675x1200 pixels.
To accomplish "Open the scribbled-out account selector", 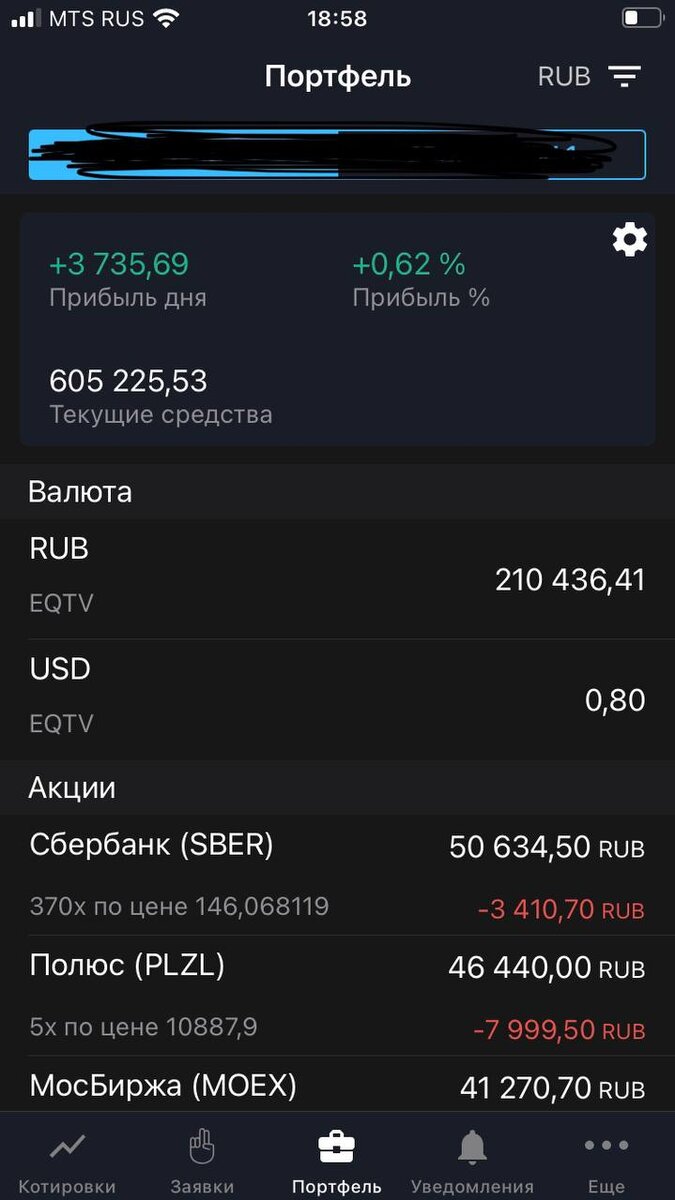I will pyautogui.click(x=337, y=155).
